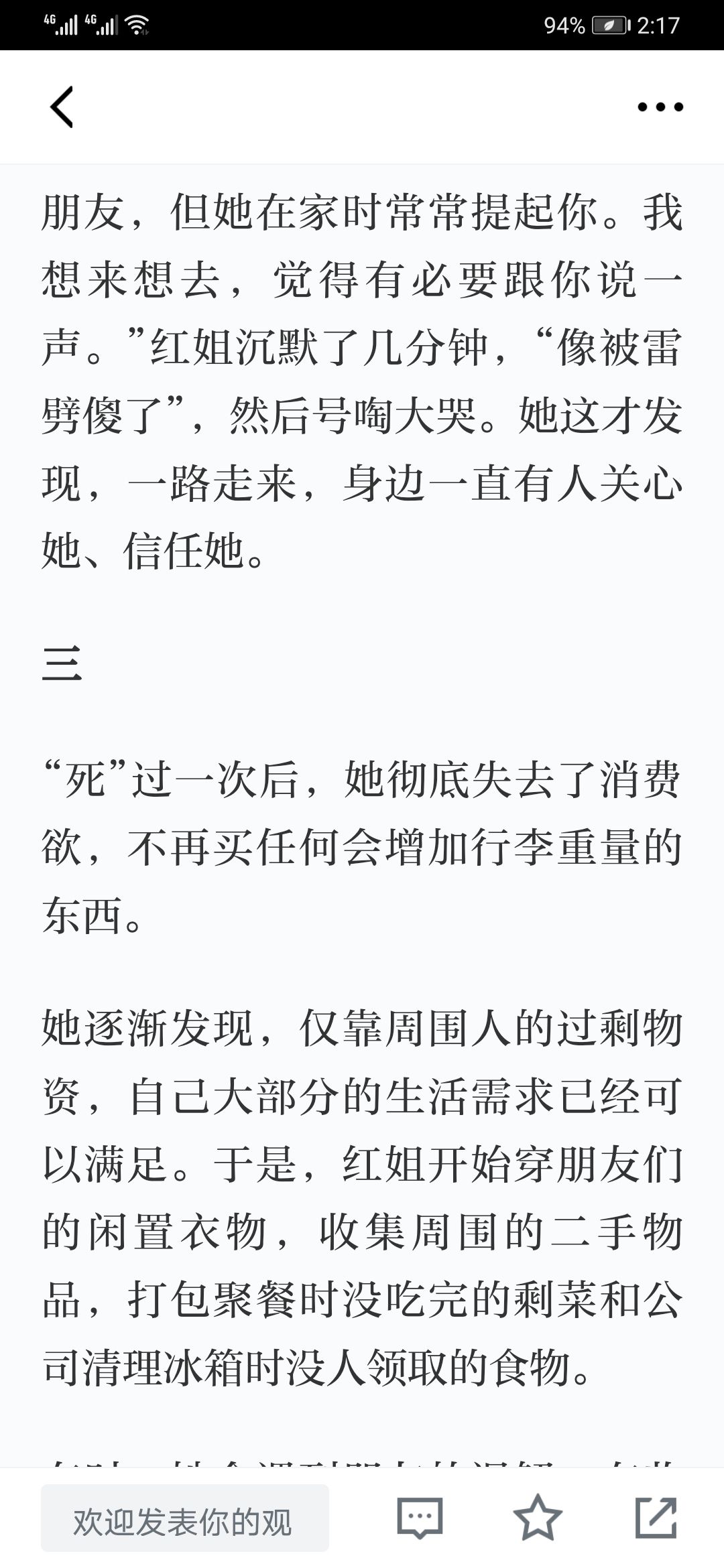The image size is (724, 1568).
Task: Favorite this article with the star
Action: tap(538, 1517)
